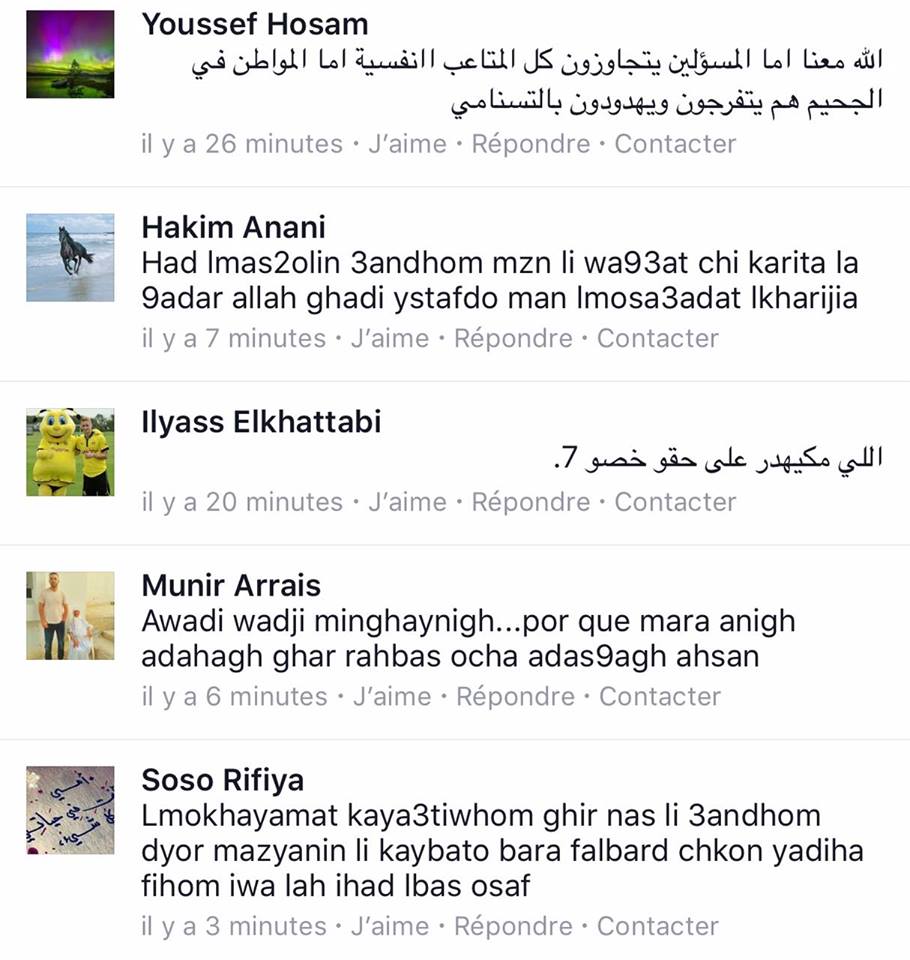The image size is (910, 960).
Task: Reply to Soso Rifiya's comment
Action: pyautogui.click(x=514, y=927)
